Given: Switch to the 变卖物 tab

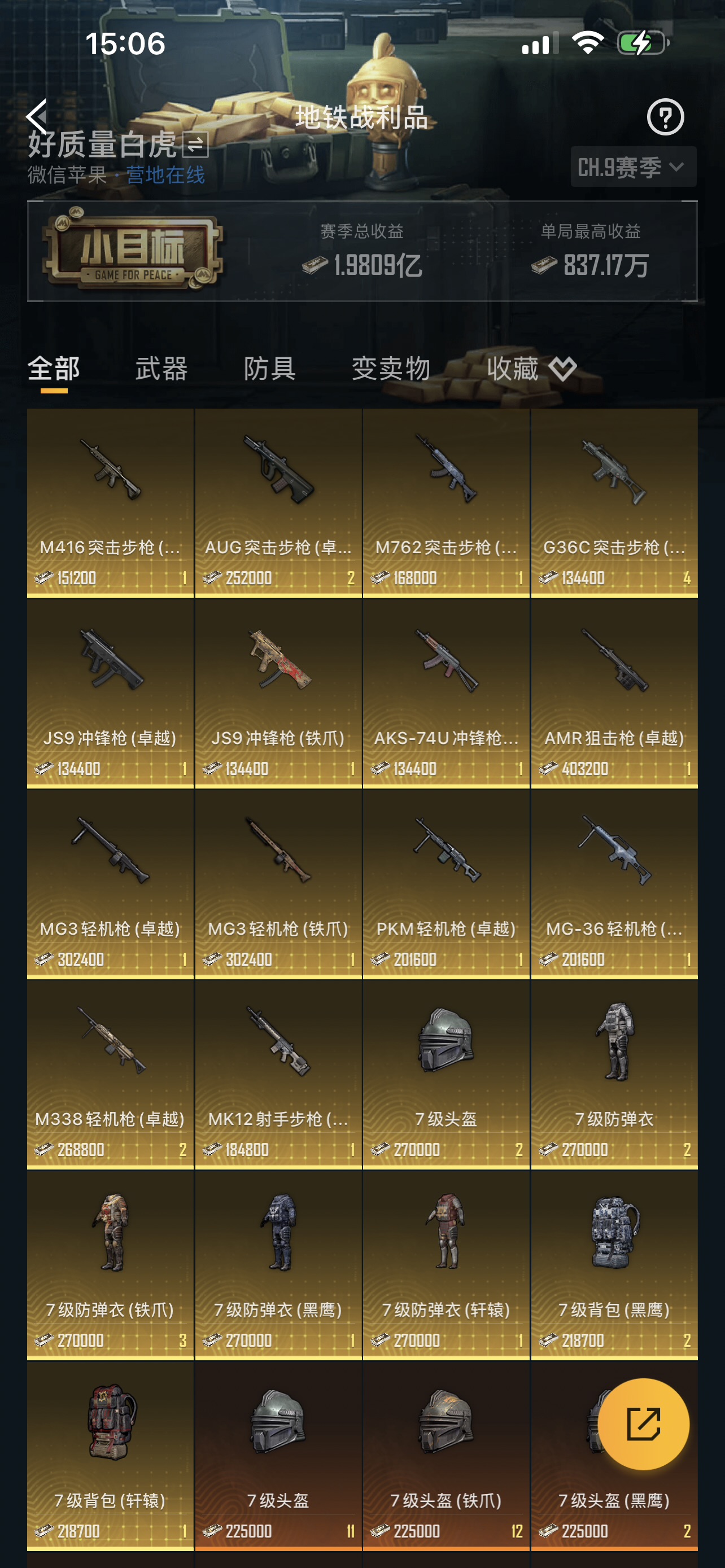Looking at the screenshot, I should point(391,369).
